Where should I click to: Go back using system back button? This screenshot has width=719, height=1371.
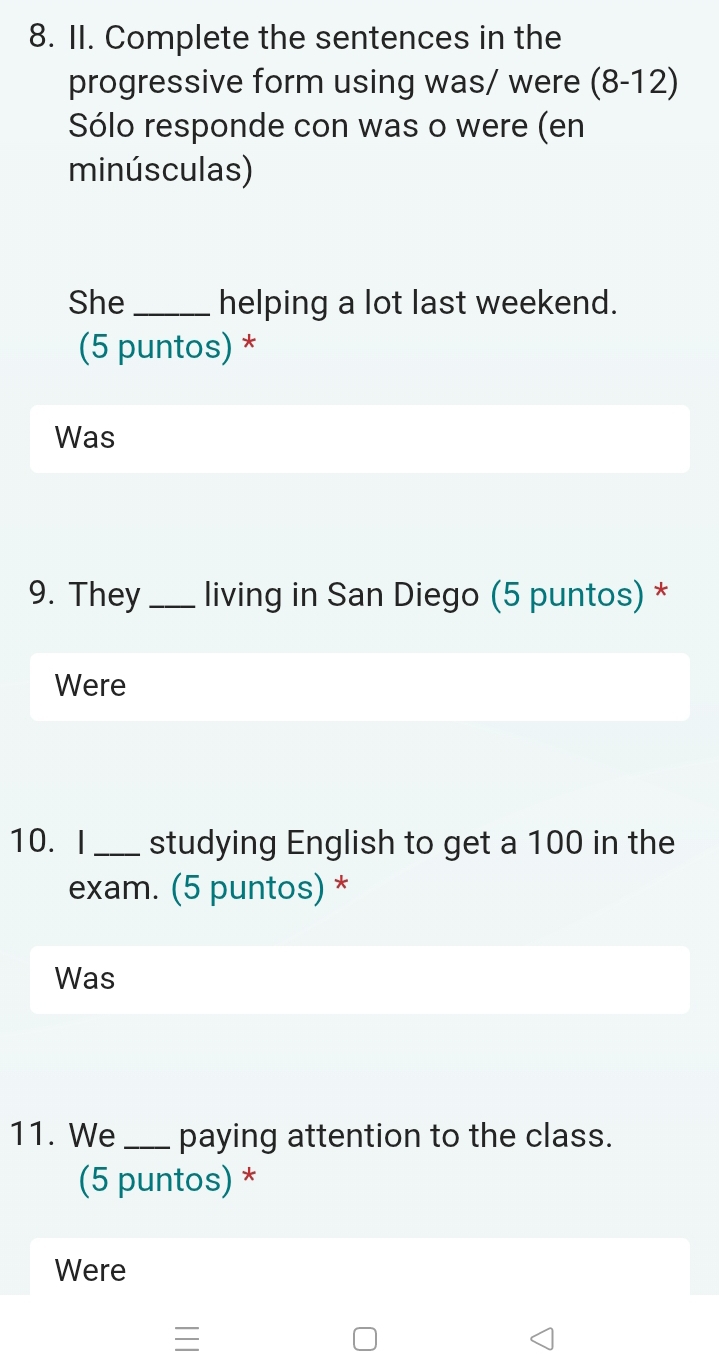pyautogui.click(x=540, y=1338)
